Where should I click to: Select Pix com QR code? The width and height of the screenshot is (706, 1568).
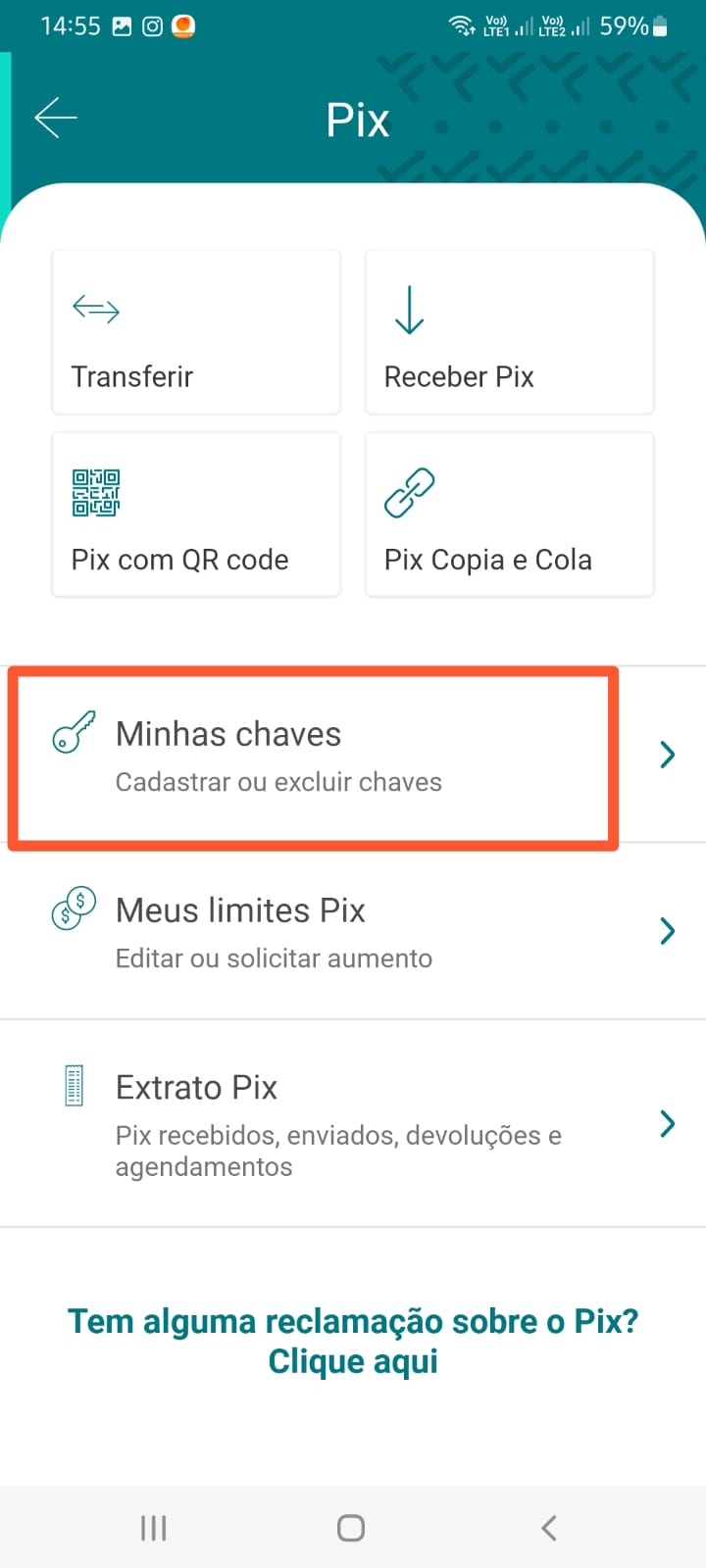click(x=196, y=514)
